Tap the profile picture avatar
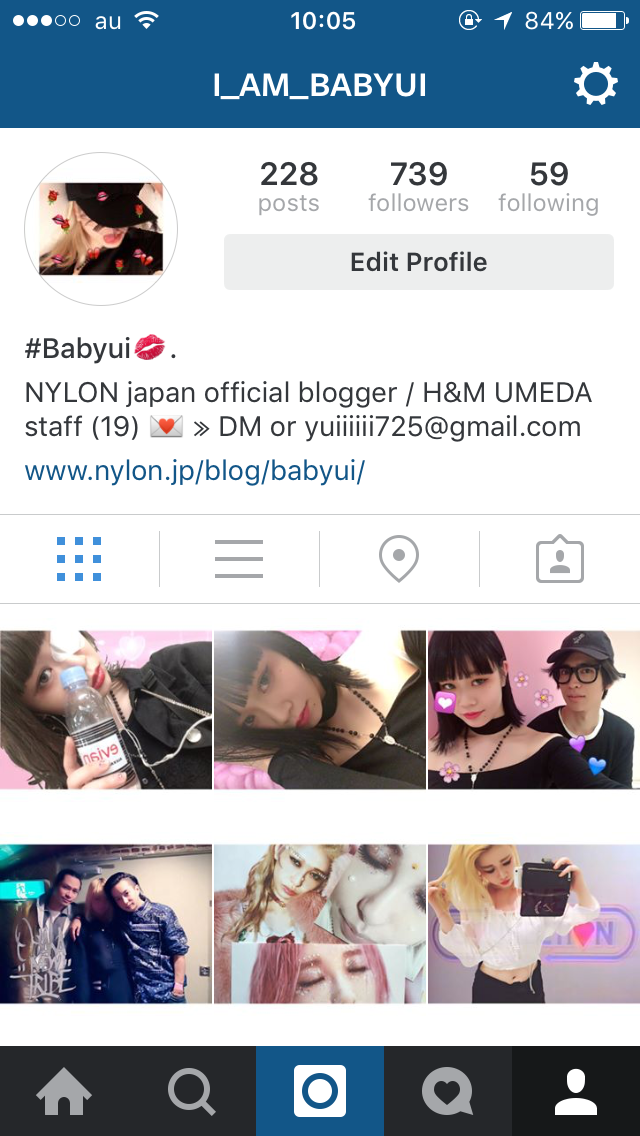Screen dimensions: 640x1136 [x=100, y=228]
